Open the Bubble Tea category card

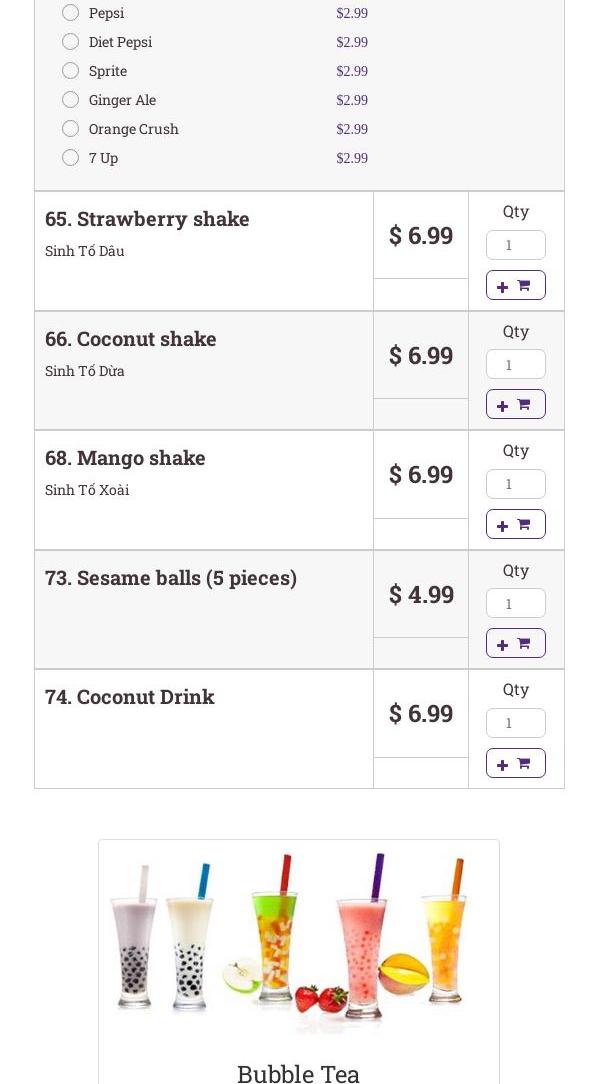[298, 960]
